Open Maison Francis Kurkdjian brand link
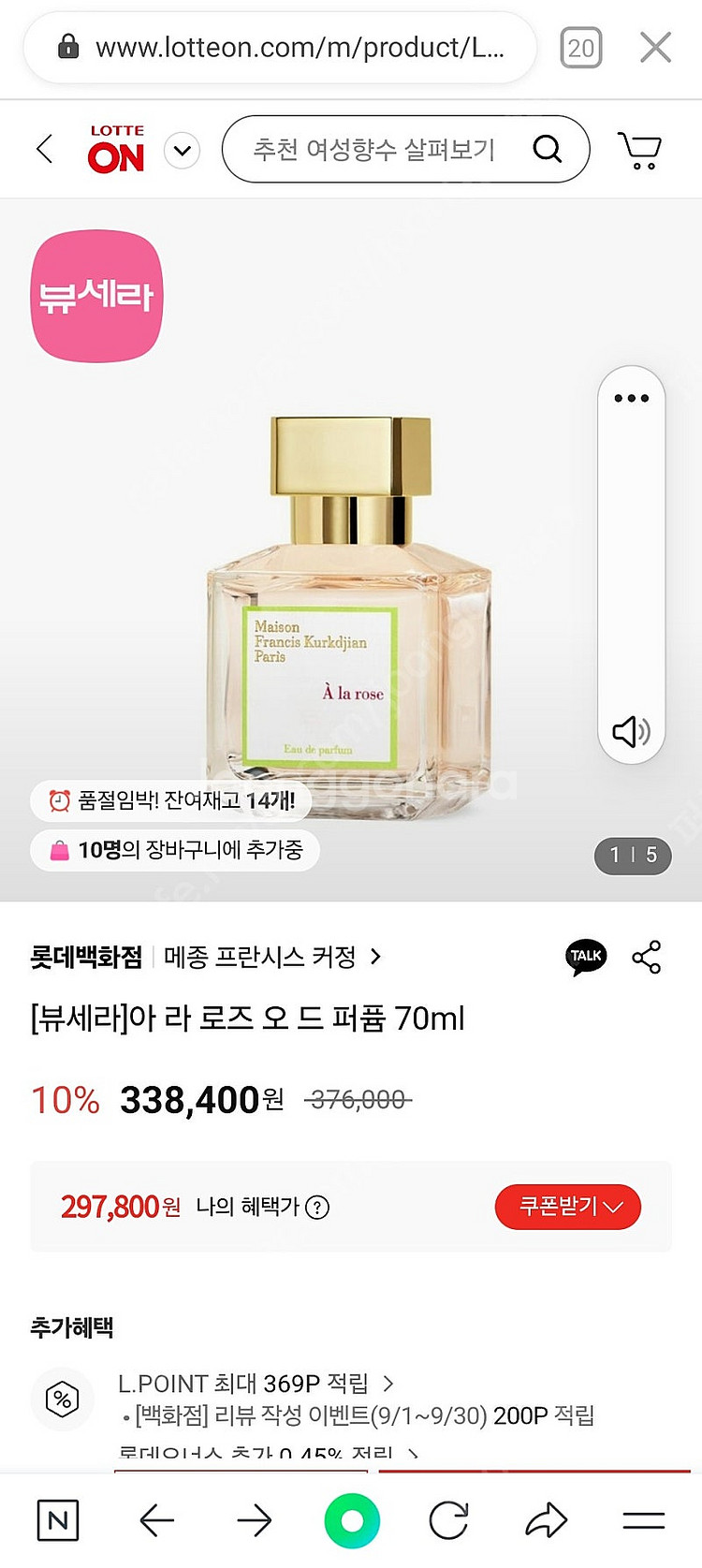 tap(271, 957)
